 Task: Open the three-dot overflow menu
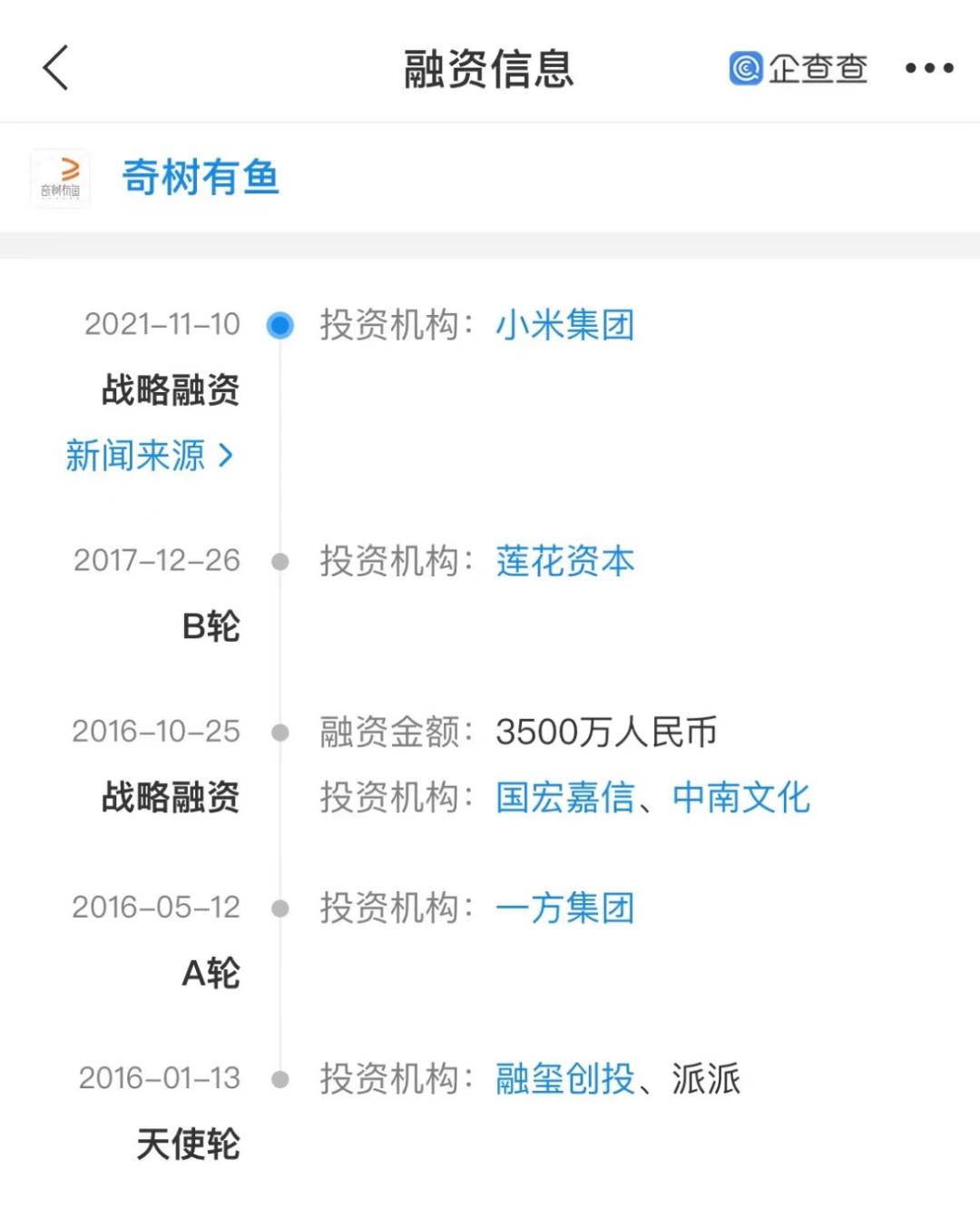(x=929, y=68)
